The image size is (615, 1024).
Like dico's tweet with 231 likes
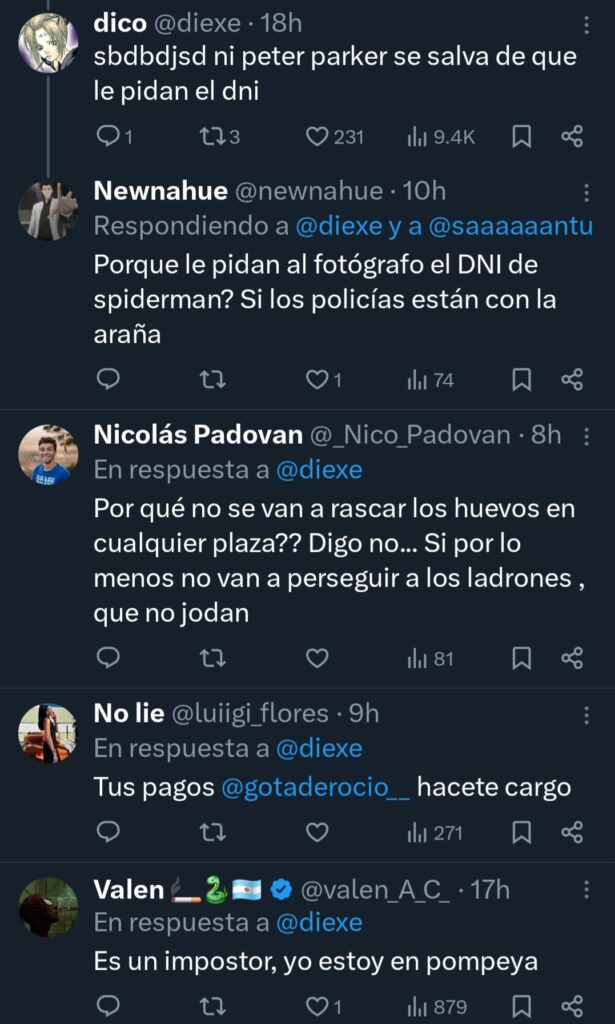(x=317, y=137)
